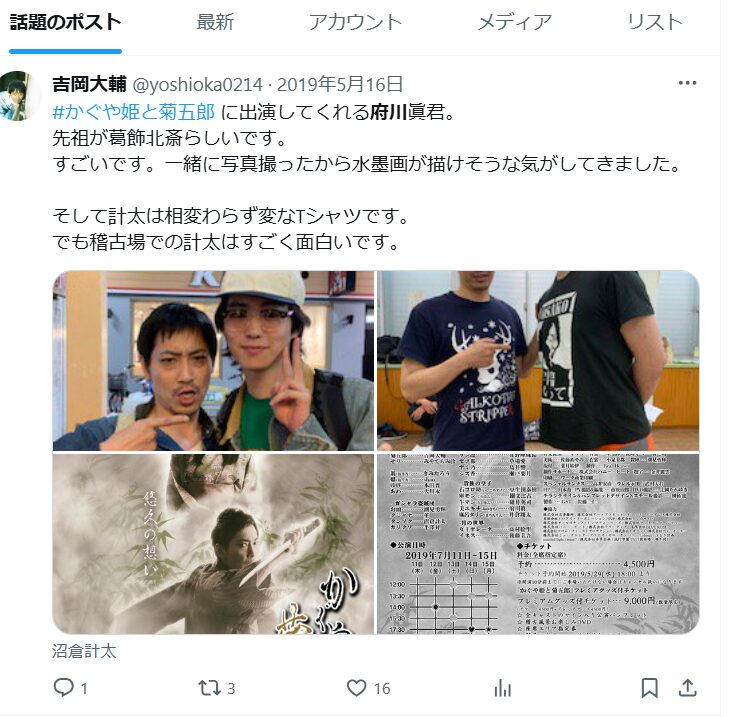This screenshot has width=735, height=717.
Task: Open the ticket schedule flyer image
Action: click(x=537, y=543)
